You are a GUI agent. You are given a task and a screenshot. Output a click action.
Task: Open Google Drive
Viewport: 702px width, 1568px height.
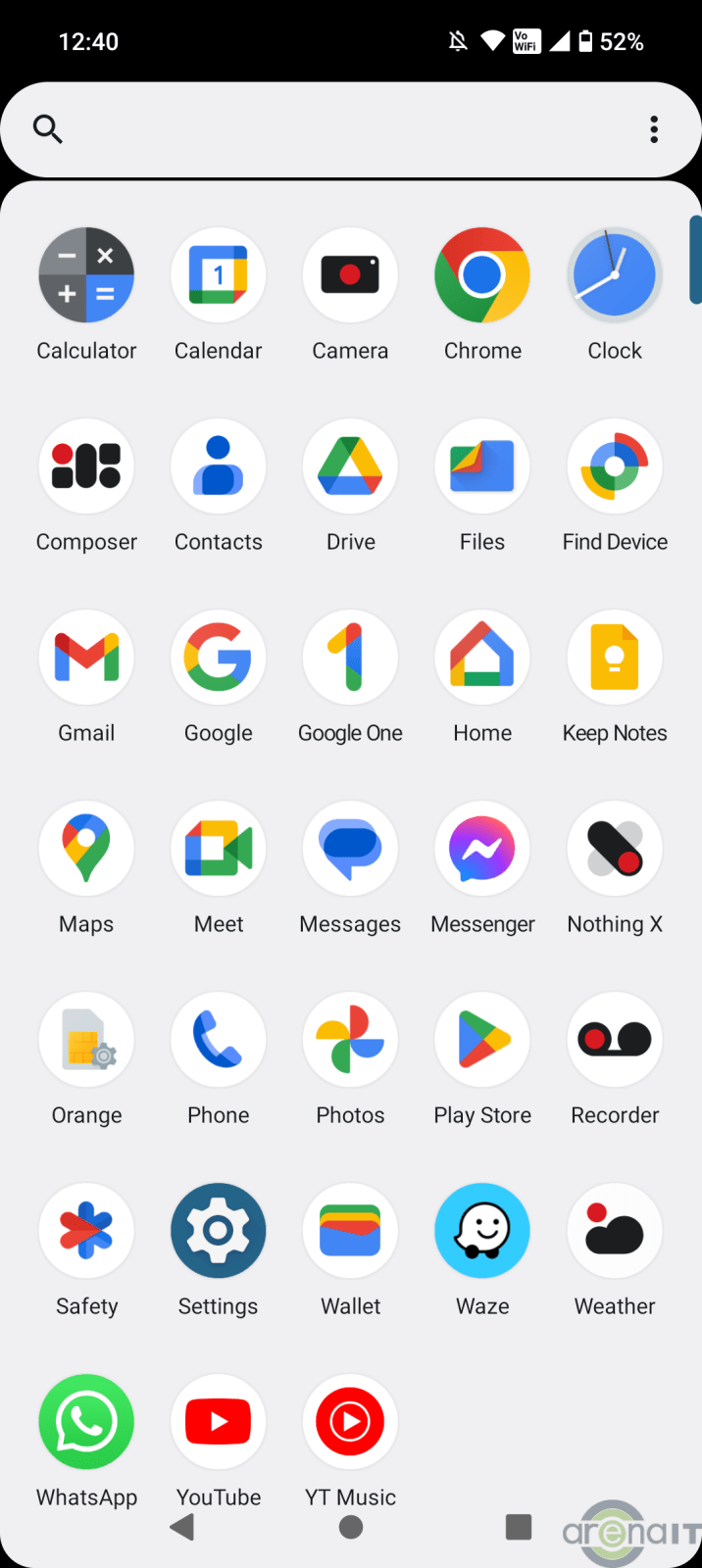click(350, 466)
